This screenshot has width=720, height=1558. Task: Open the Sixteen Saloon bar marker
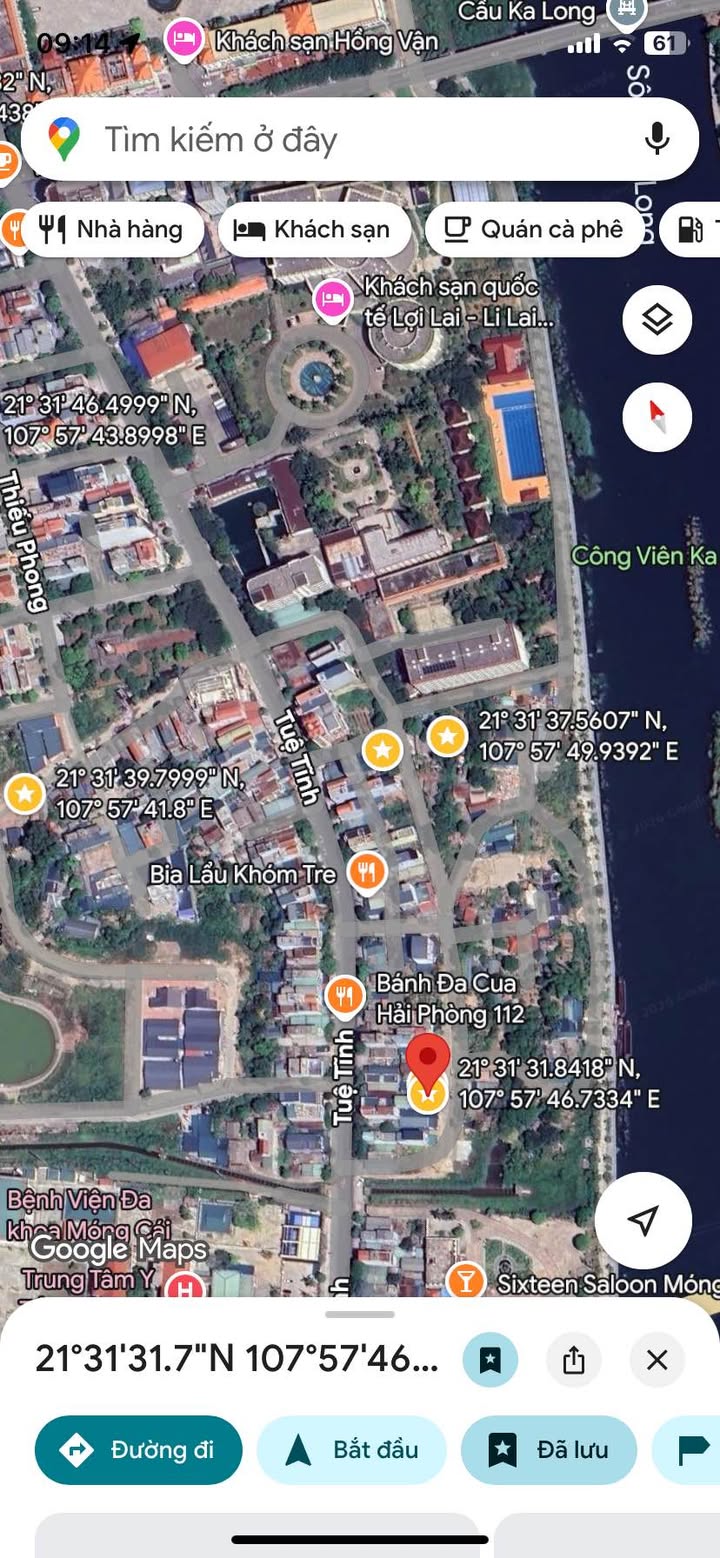pyautogui.click(x=465, y=1279)
